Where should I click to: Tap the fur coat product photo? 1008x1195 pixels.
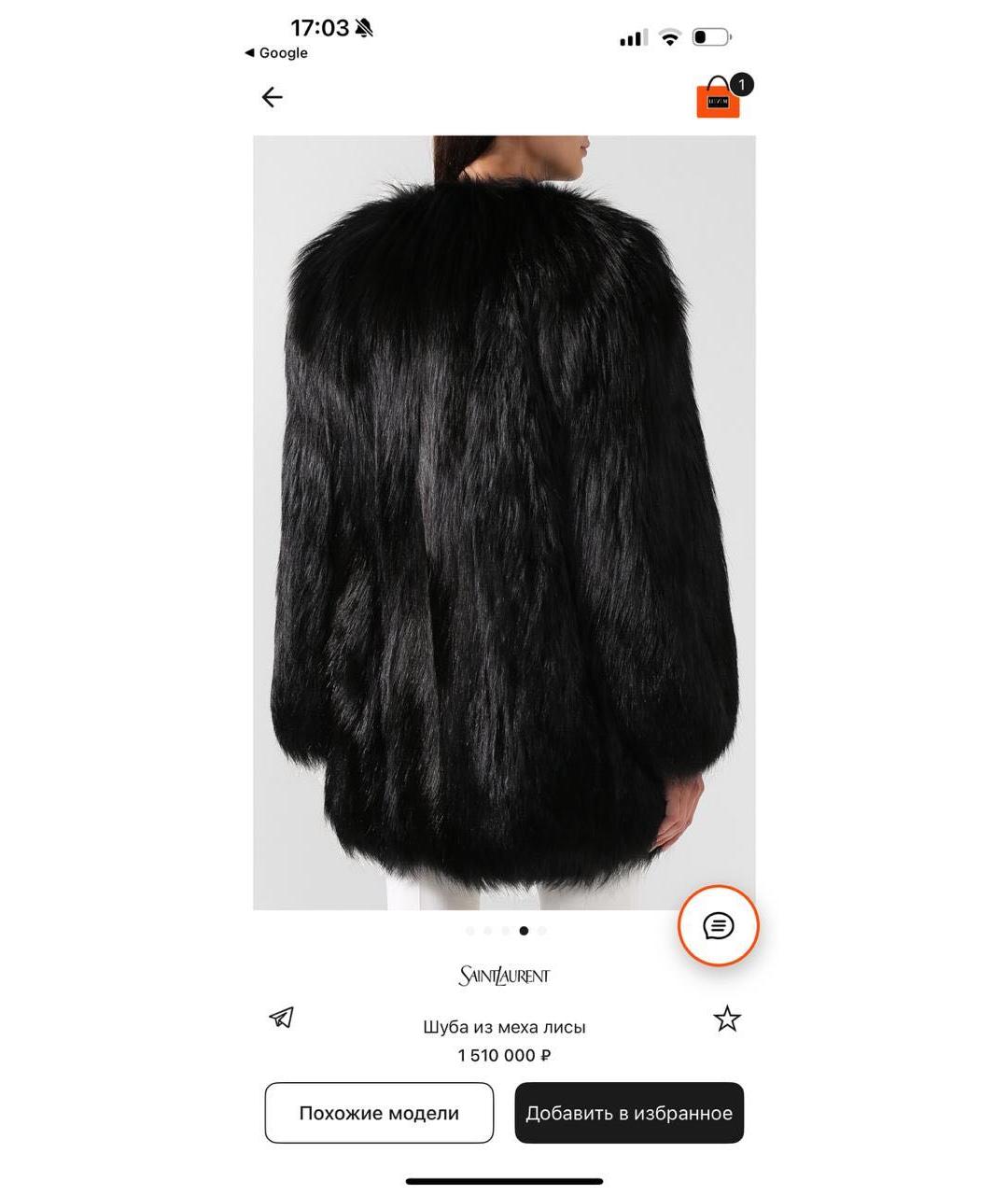[x=504, y=523]
